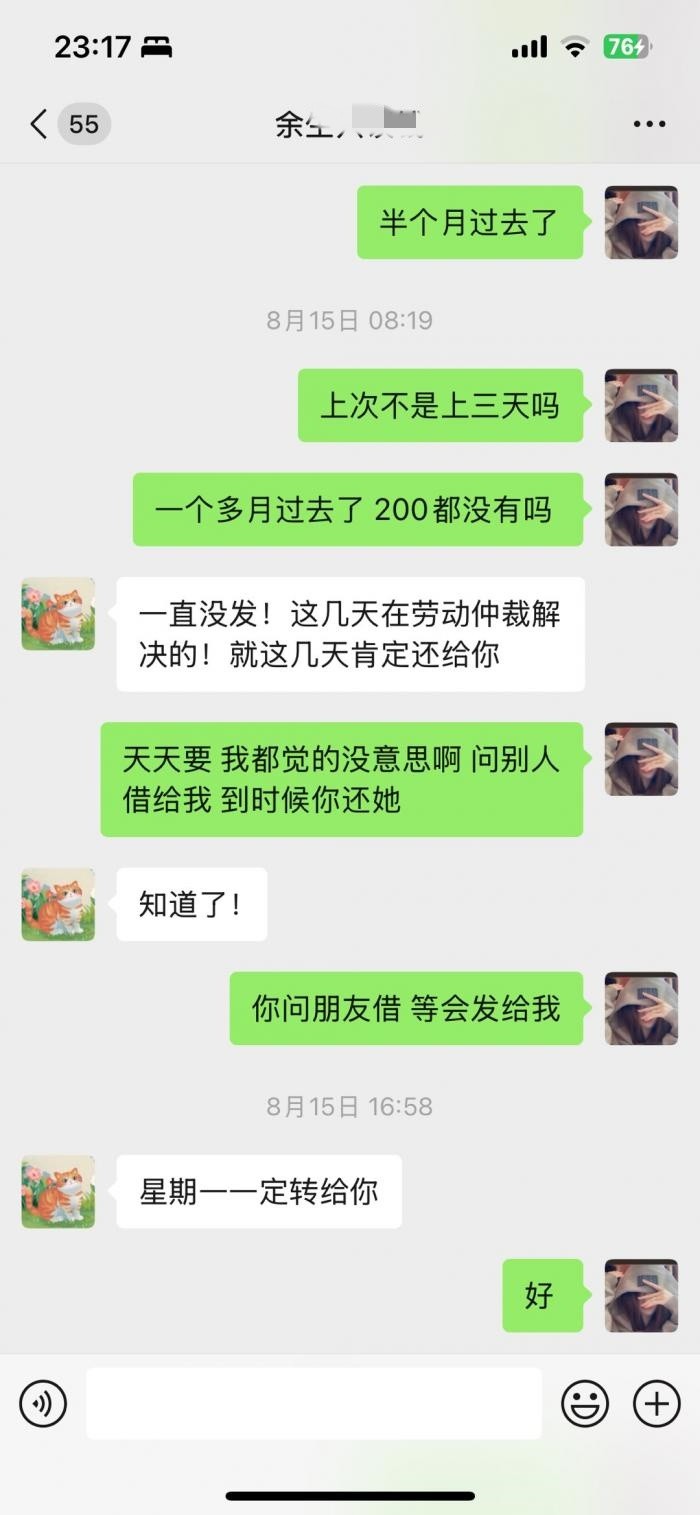The height and width of the screenshot is (1515, 700).
Task: Open the cat avatar beside 知道了!
Action: coord(58,904)
